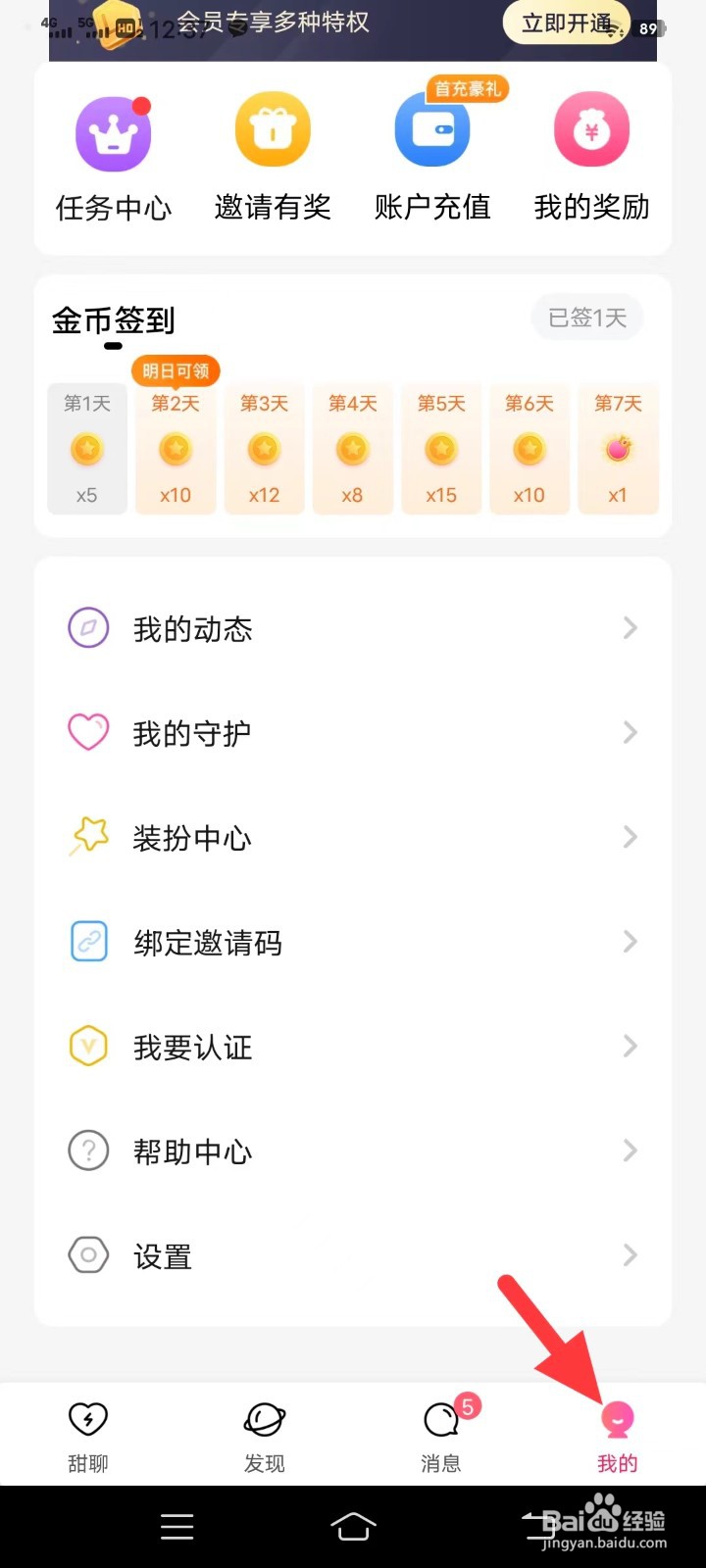Select the 第2天 sign-in reward tile
The height and width of the screenshot is (1568, 706).
coord(176,449)
